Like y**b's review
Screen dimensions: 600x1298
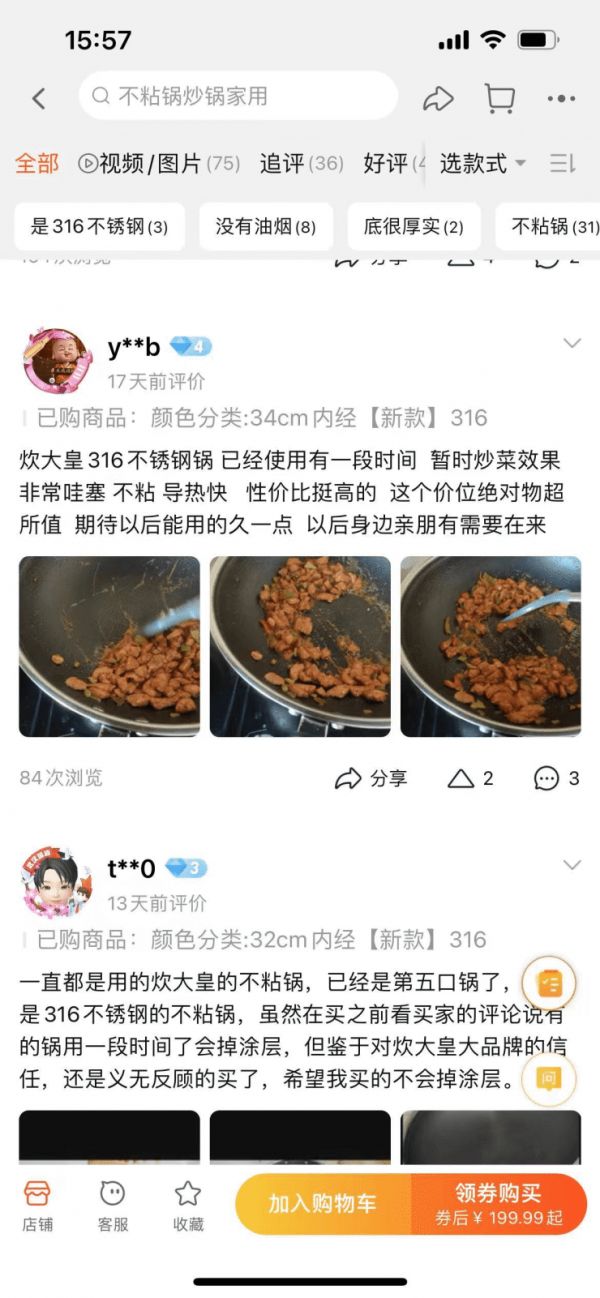coord(470,778)
